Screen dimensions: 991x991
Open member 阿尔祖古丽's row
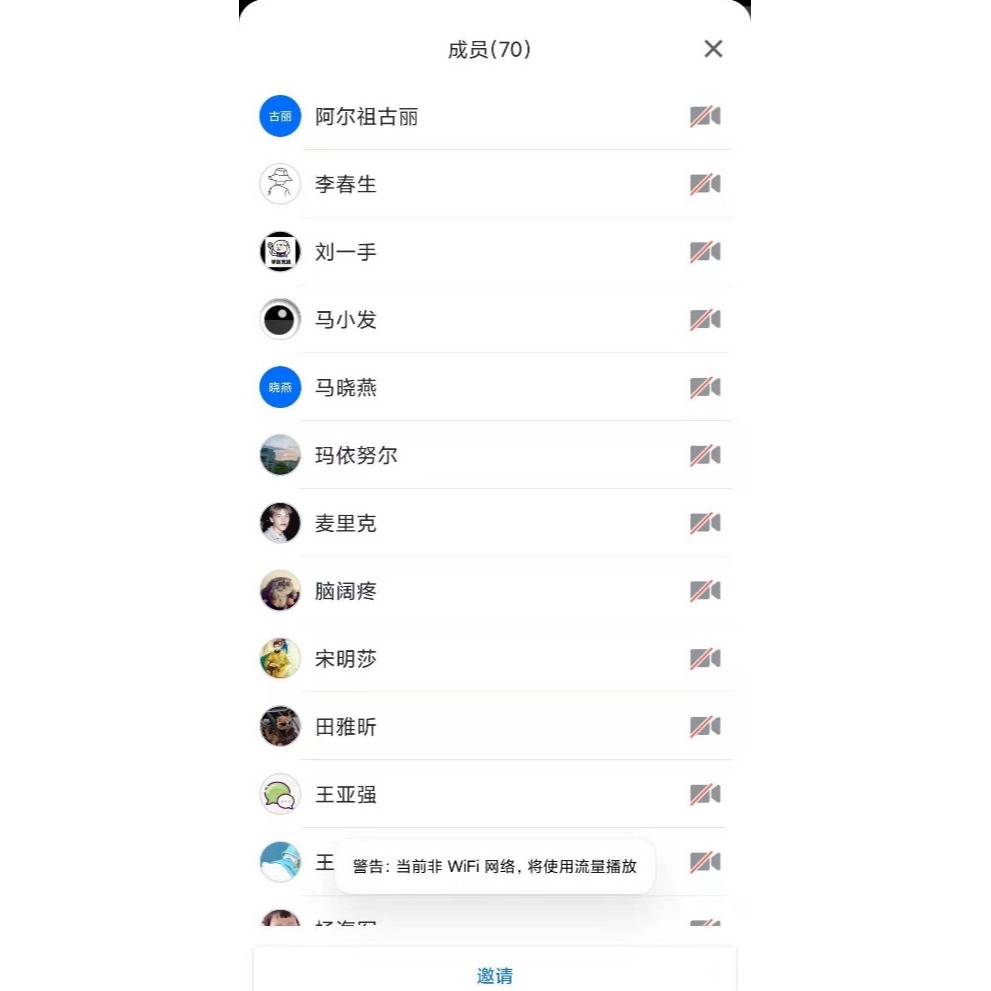coord(367,117)
